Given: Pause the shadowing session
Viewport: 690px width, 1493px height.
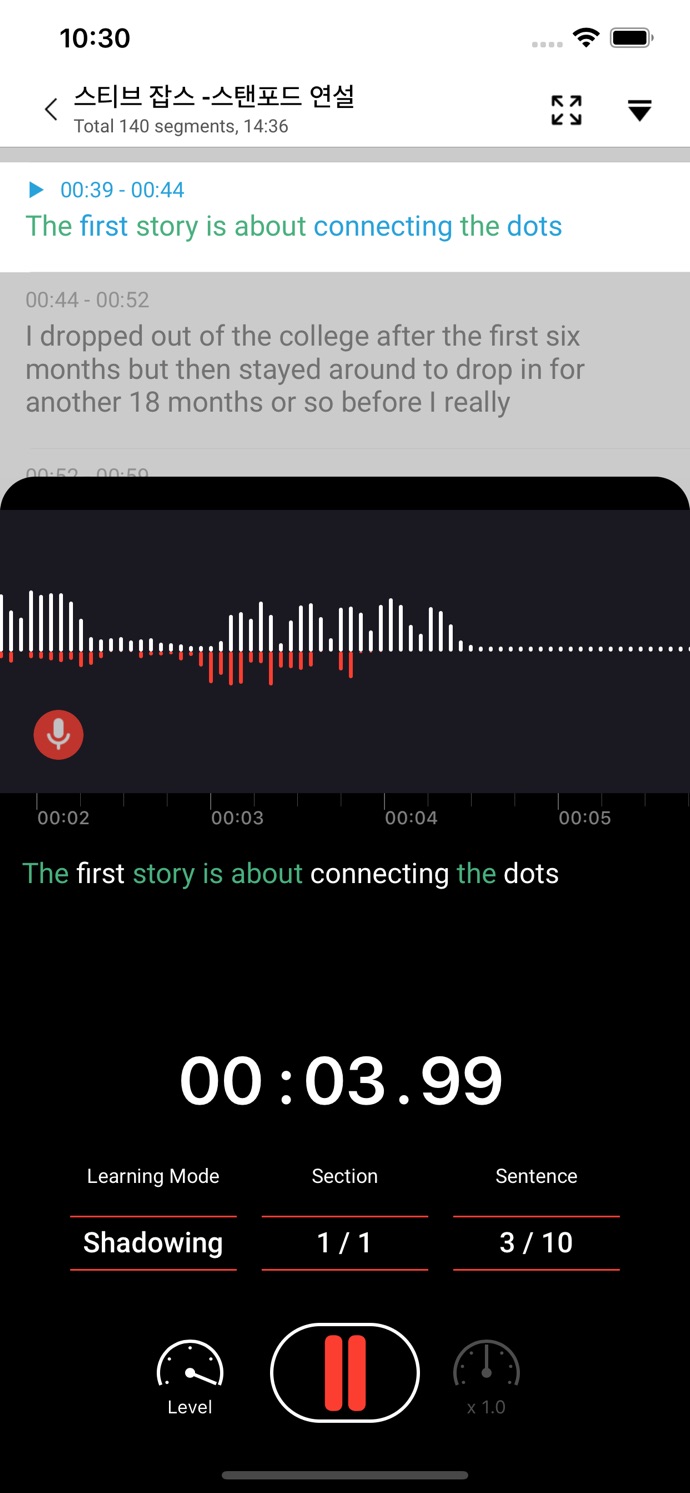Looking at the screenshot, I should pos(345,1373).
